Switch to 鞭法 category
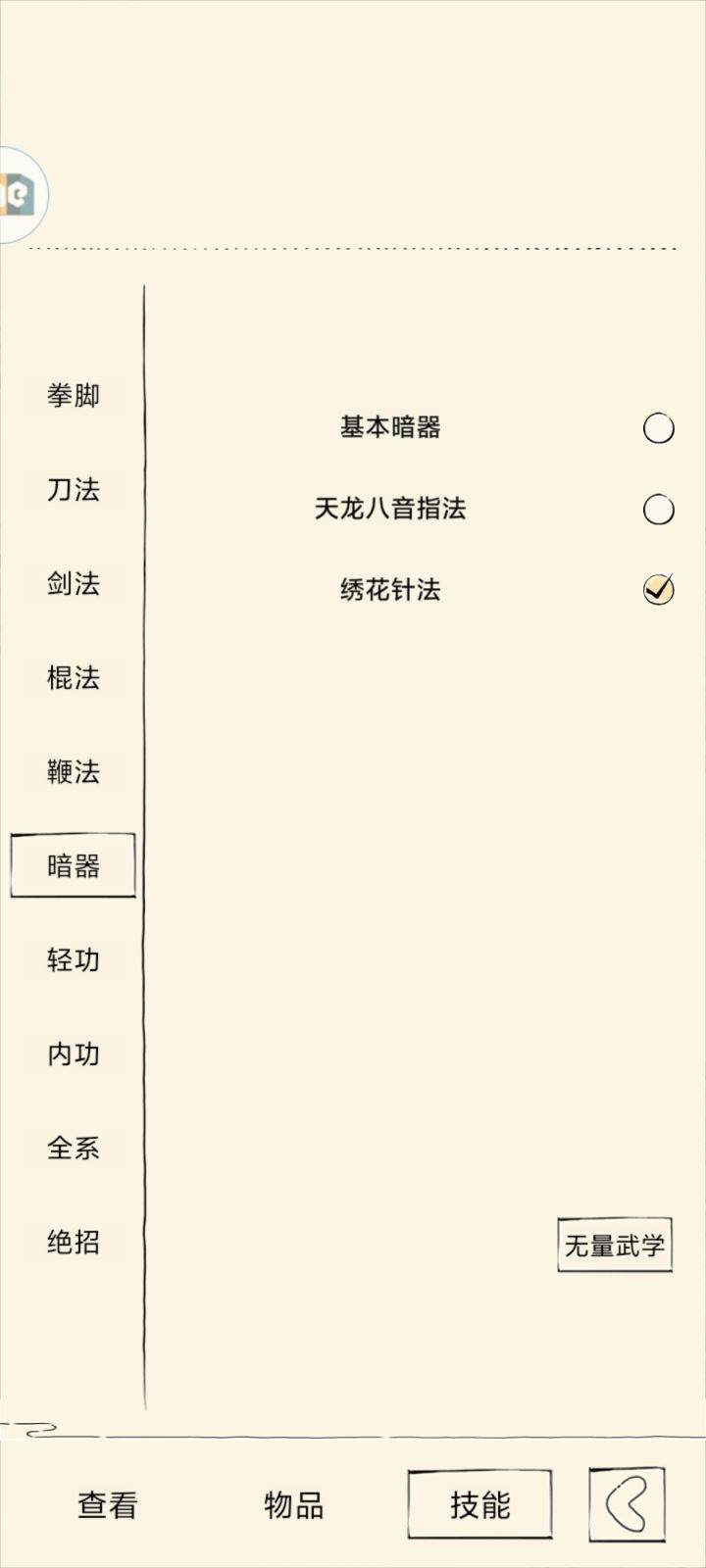706x1568 pixels. [74, 772]
